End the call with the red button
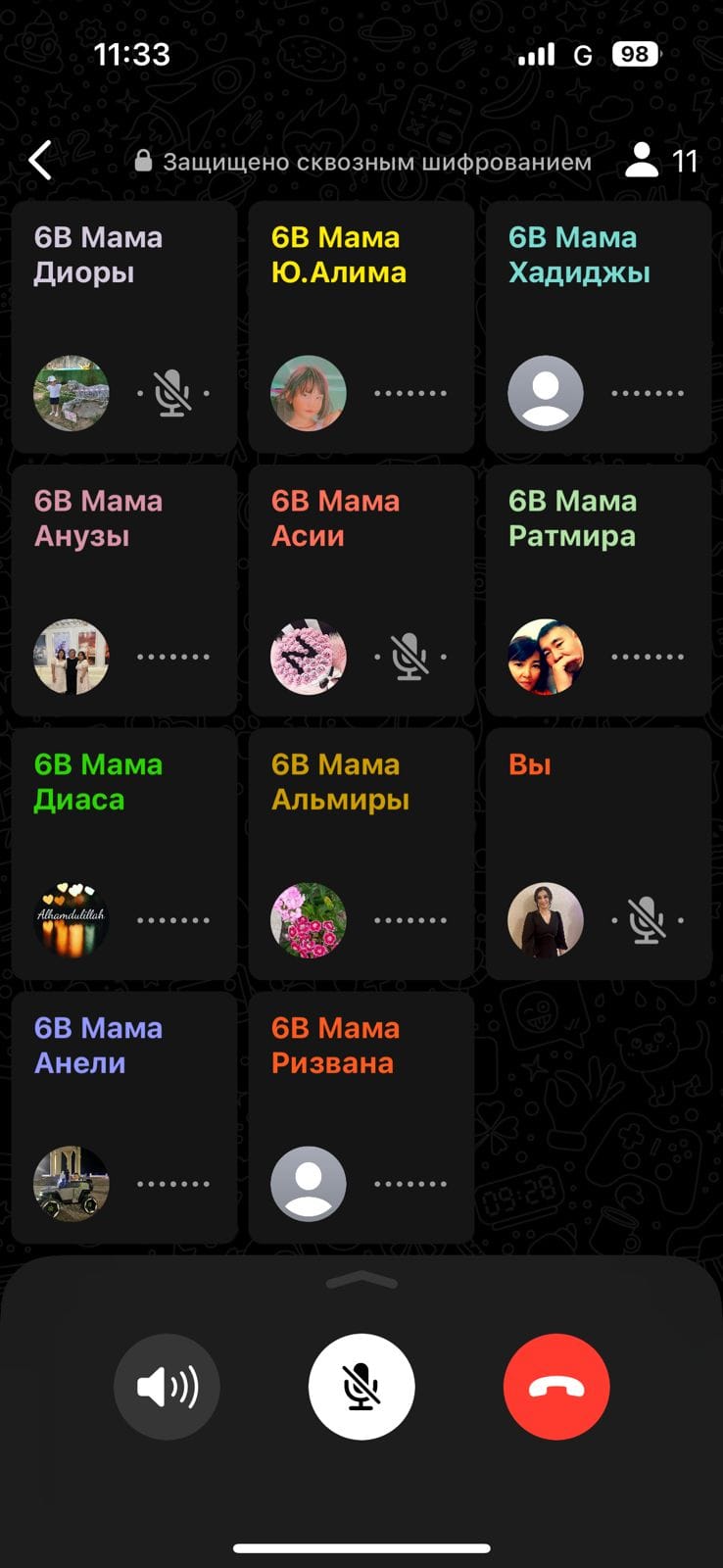Viewport: 723px width, 1568px height. [x=556, y=1387]
